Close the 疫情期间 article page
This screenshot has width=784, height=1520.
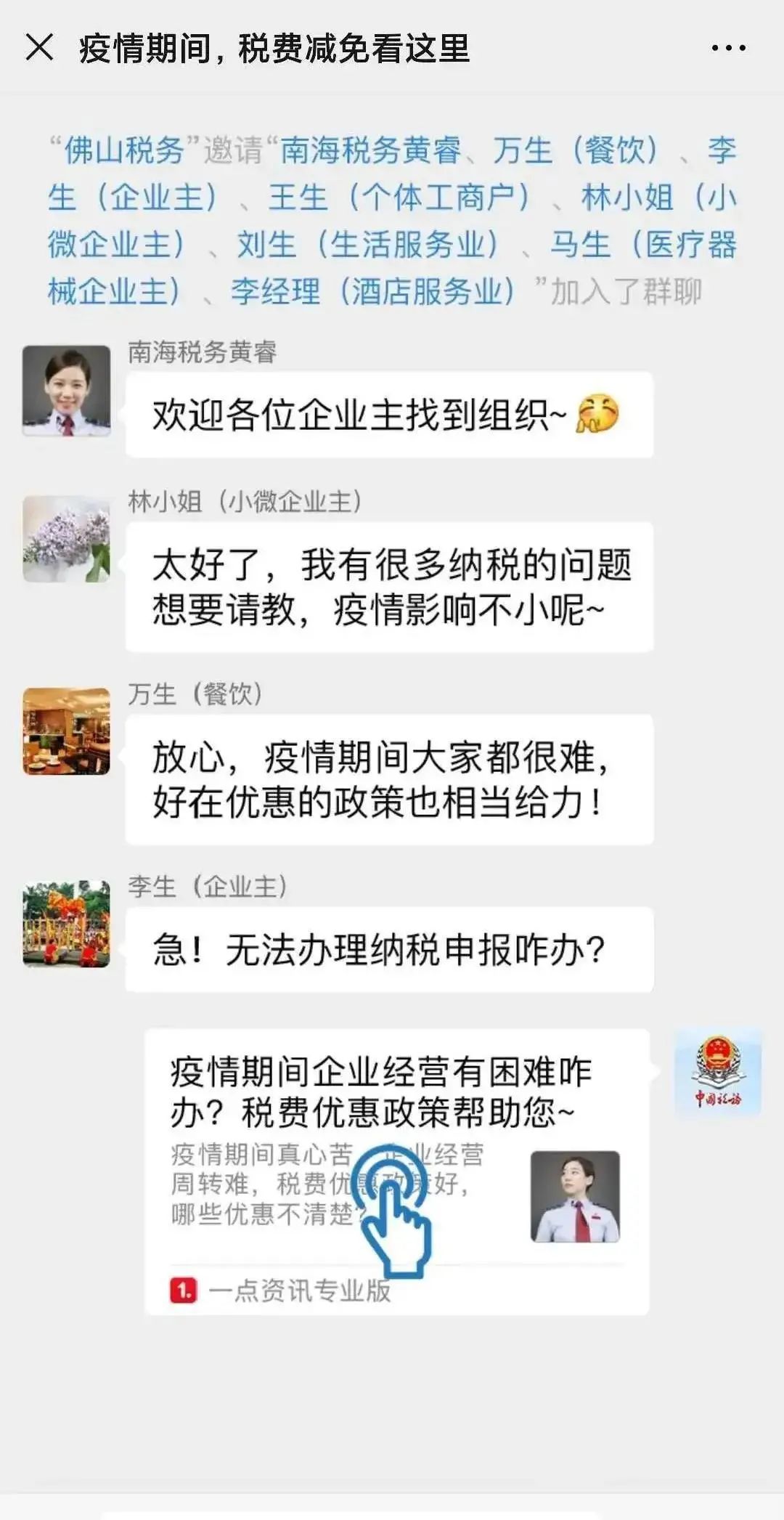point(39,48)
